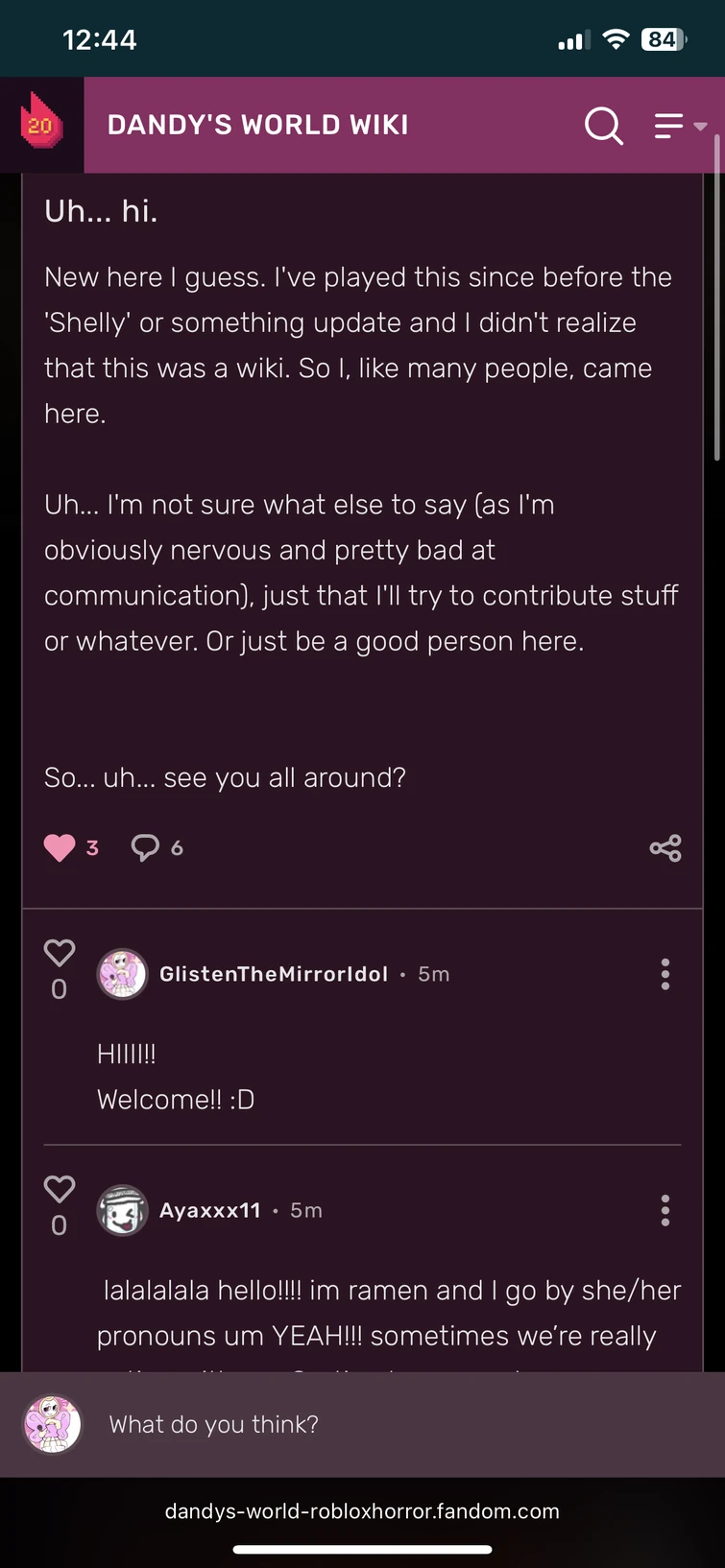Open Ayaxxx11's comment kebab menu
Screen dimensions: 725x1568
(665, 1210)
